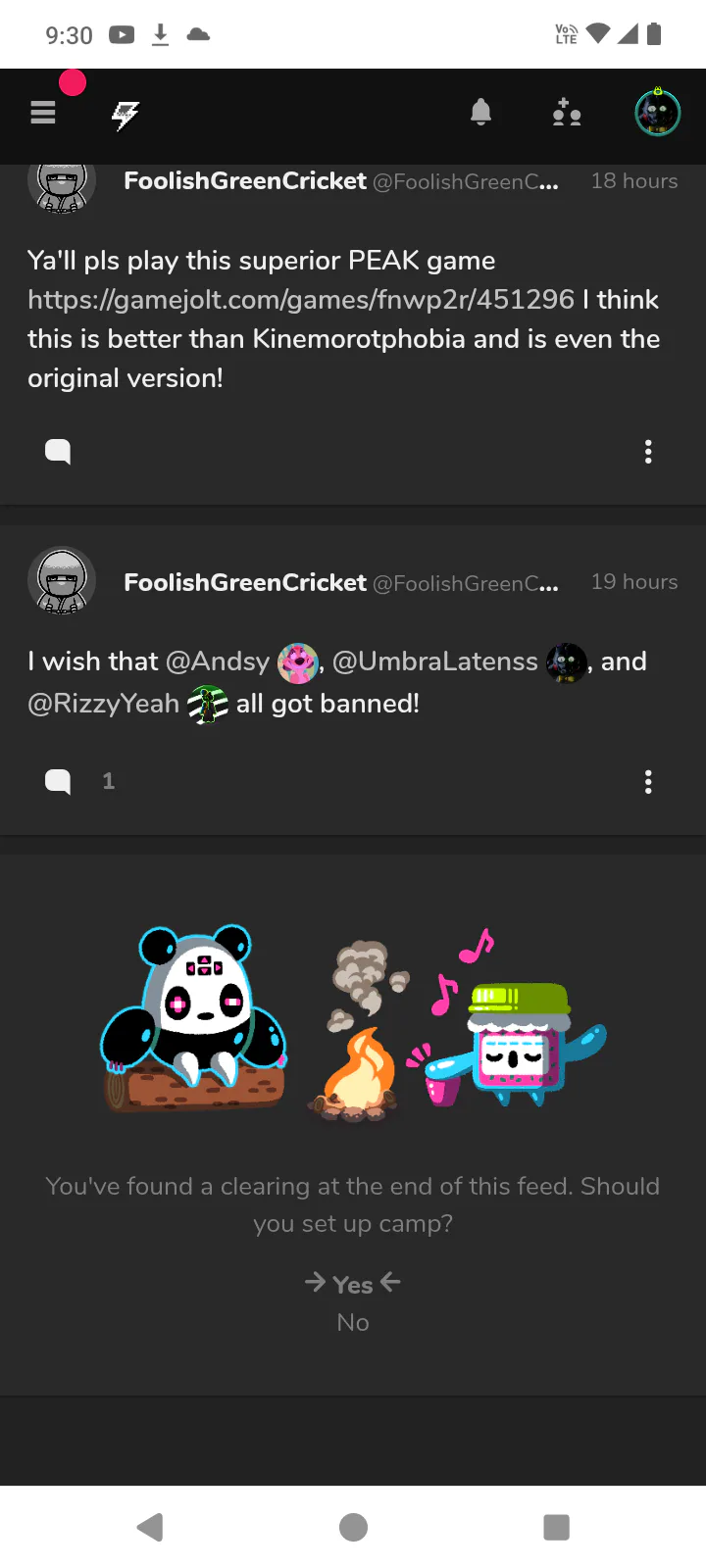Image resolution: width=706 pixels, height=1568 pixels.
Task: Choose Yes to set up camp
Action: point(352,1285)
